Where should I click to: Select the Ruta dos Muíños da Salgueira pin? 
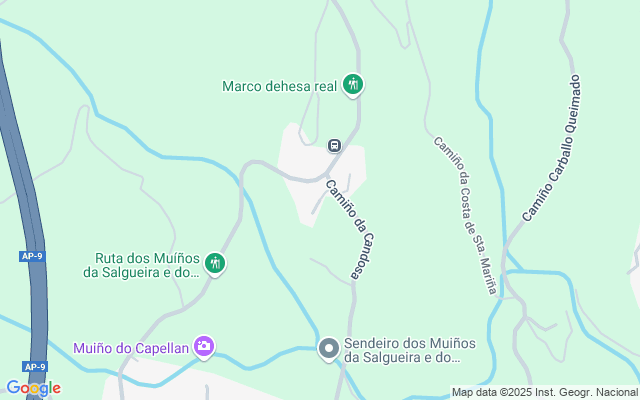point(214,263)
